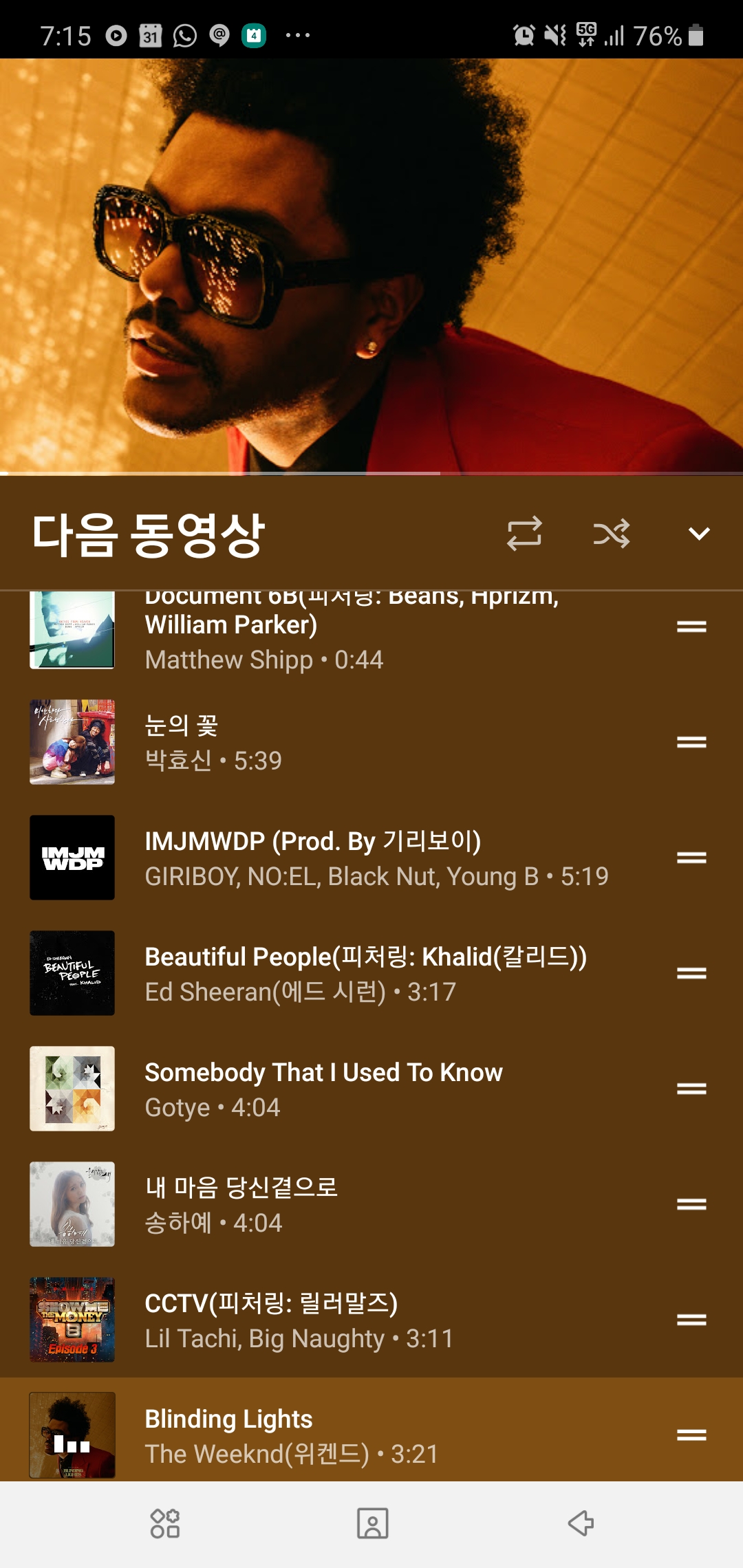Tap the back arrow in bottom bar
Image resolution: width=743 pixels, height=1568 pixels.
[580, 1523]
